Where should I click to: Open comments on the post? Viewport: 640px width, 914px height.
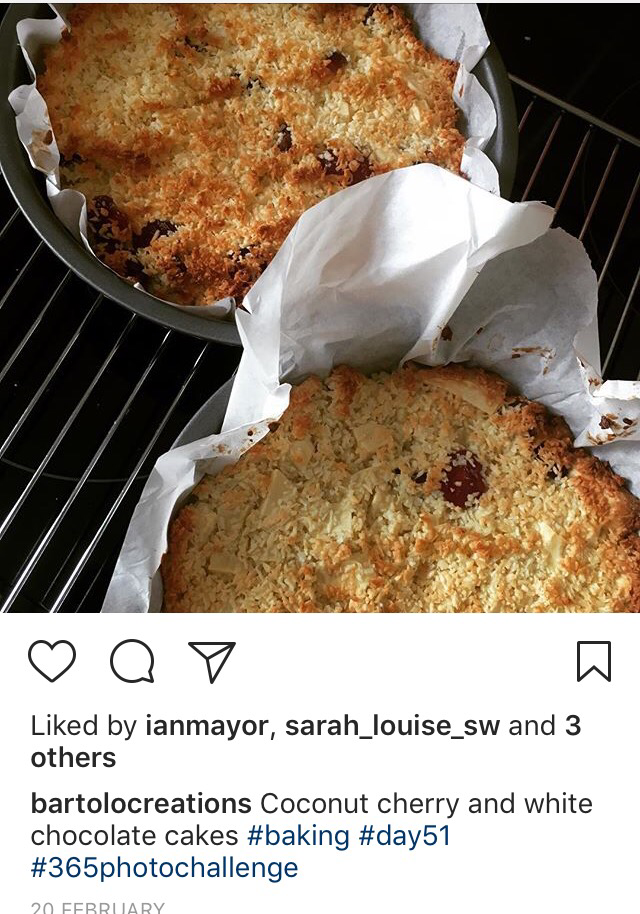[132, 661]
